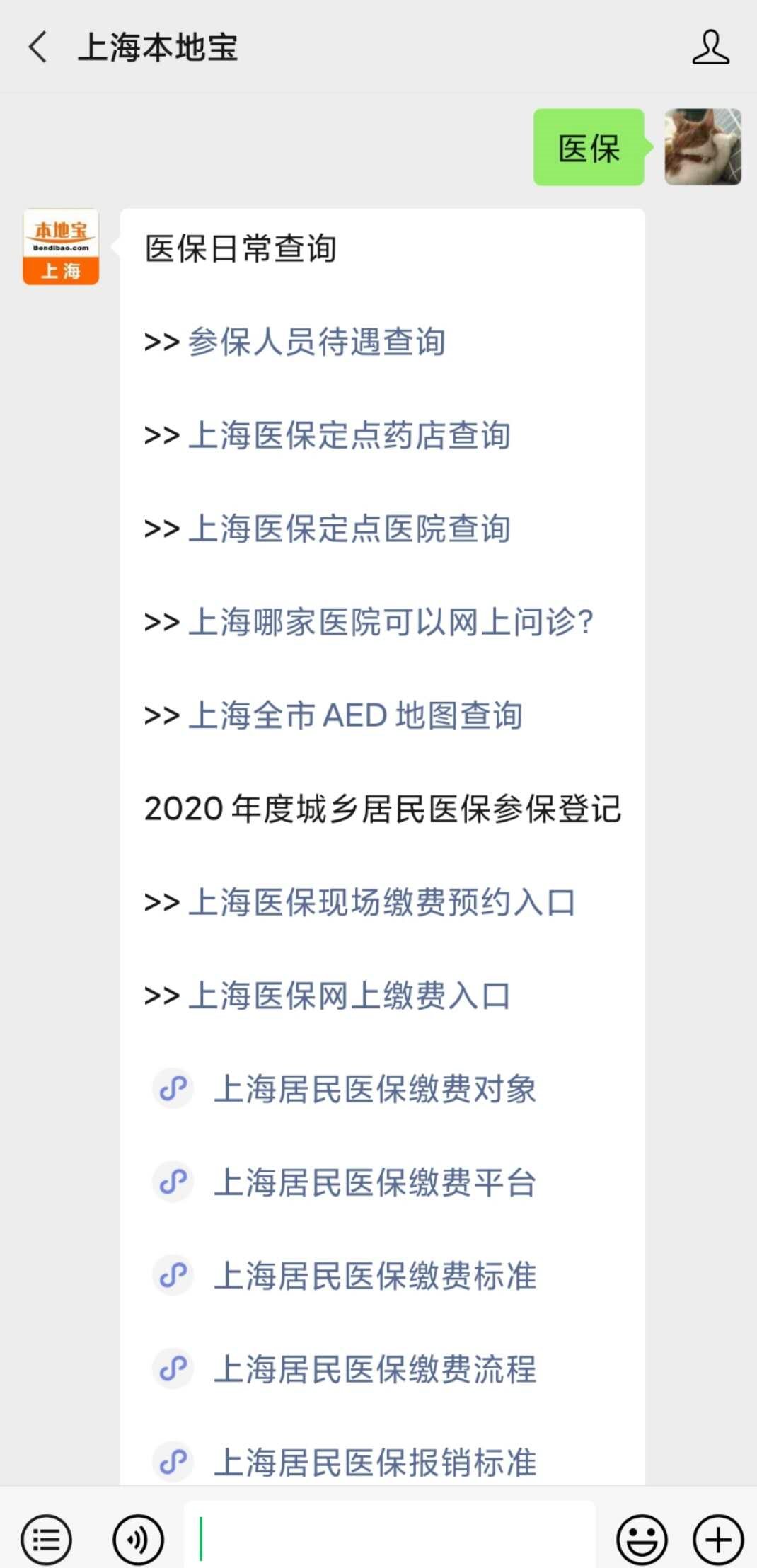This screenshot has width=757, height=1568.
Task: Open the account profile icon
Action: tap(710, 48)
